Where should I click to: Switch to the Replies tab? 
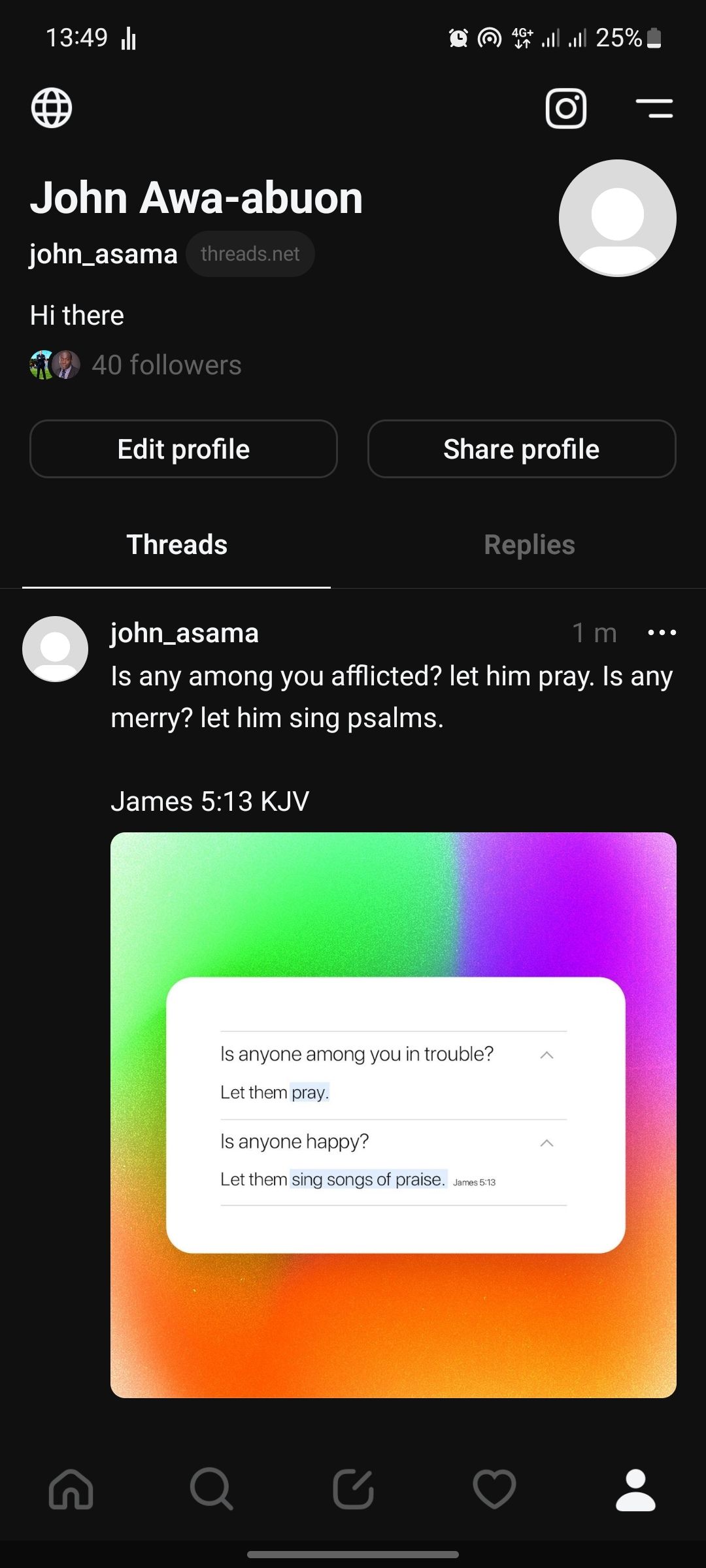[529, 544]
